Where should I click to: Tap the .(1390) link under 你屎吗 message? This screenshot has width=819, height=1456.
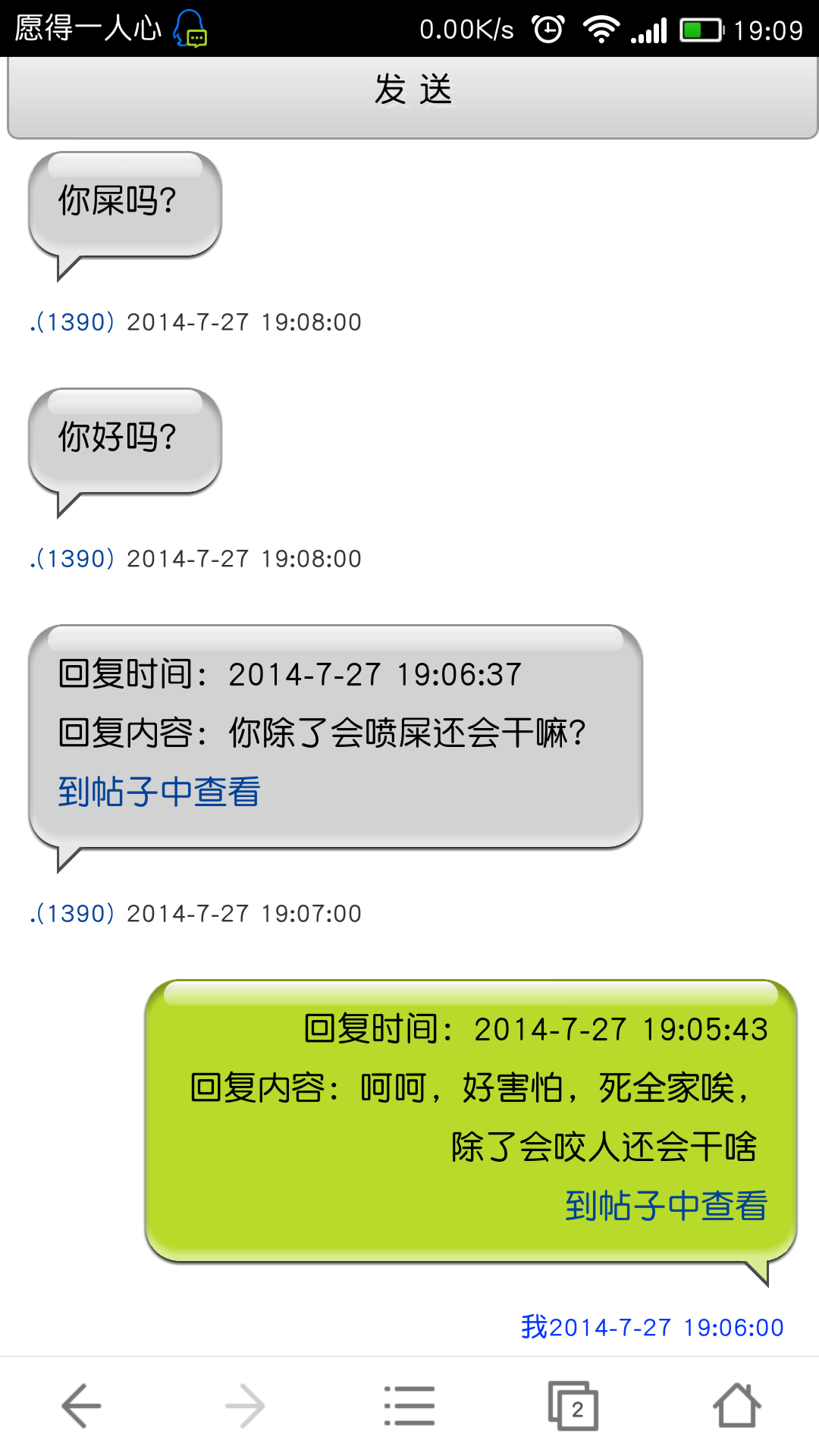coord(72,322)
